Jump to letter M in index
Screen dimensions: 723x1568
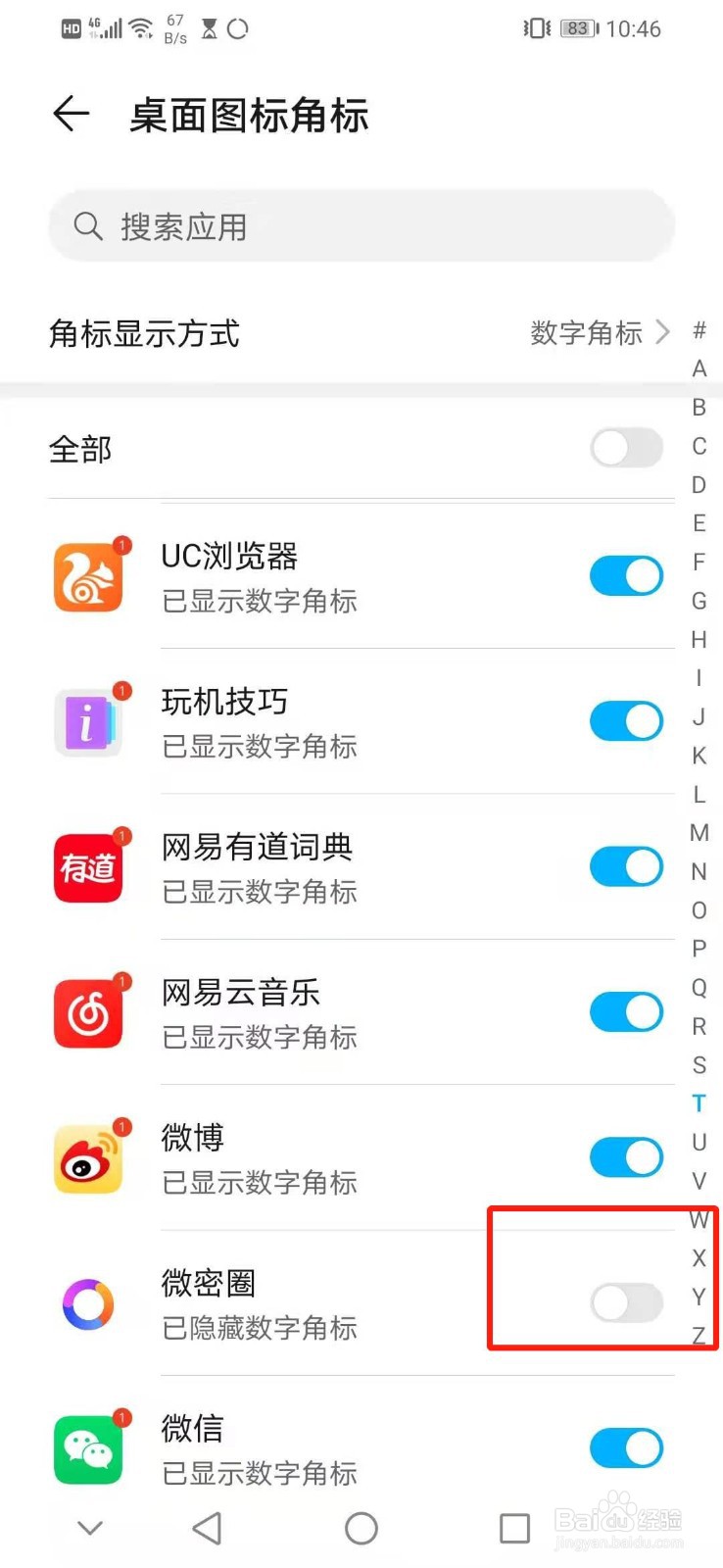point(699,833)
